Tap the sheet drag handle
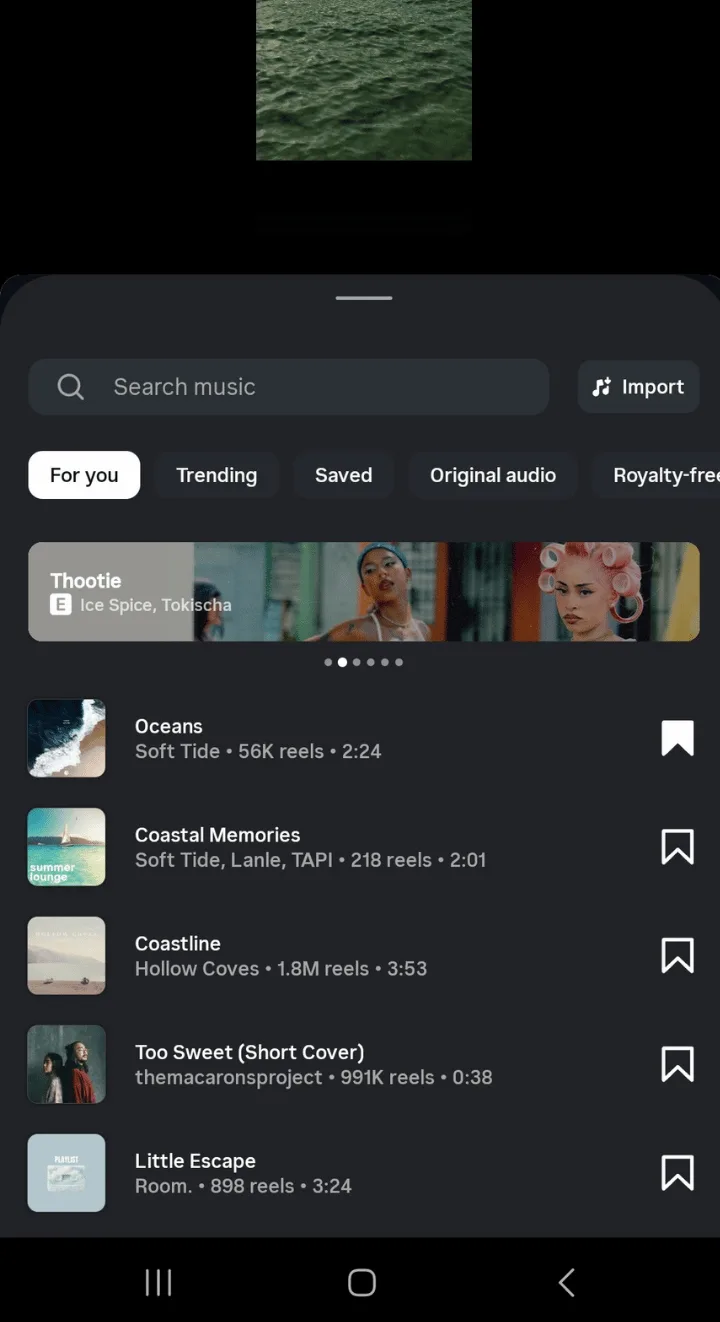Image resolution: width=720 pixels, height=1322 pixels. pyautogui.click(x=364, y=298)
